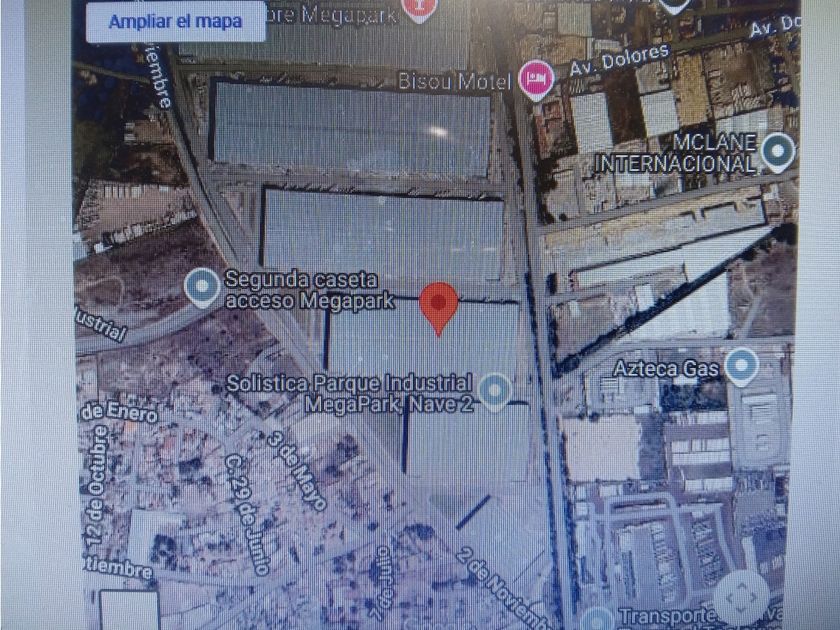
Task: Tap the Ampliar el mapa link
Action: click(175, 22)
